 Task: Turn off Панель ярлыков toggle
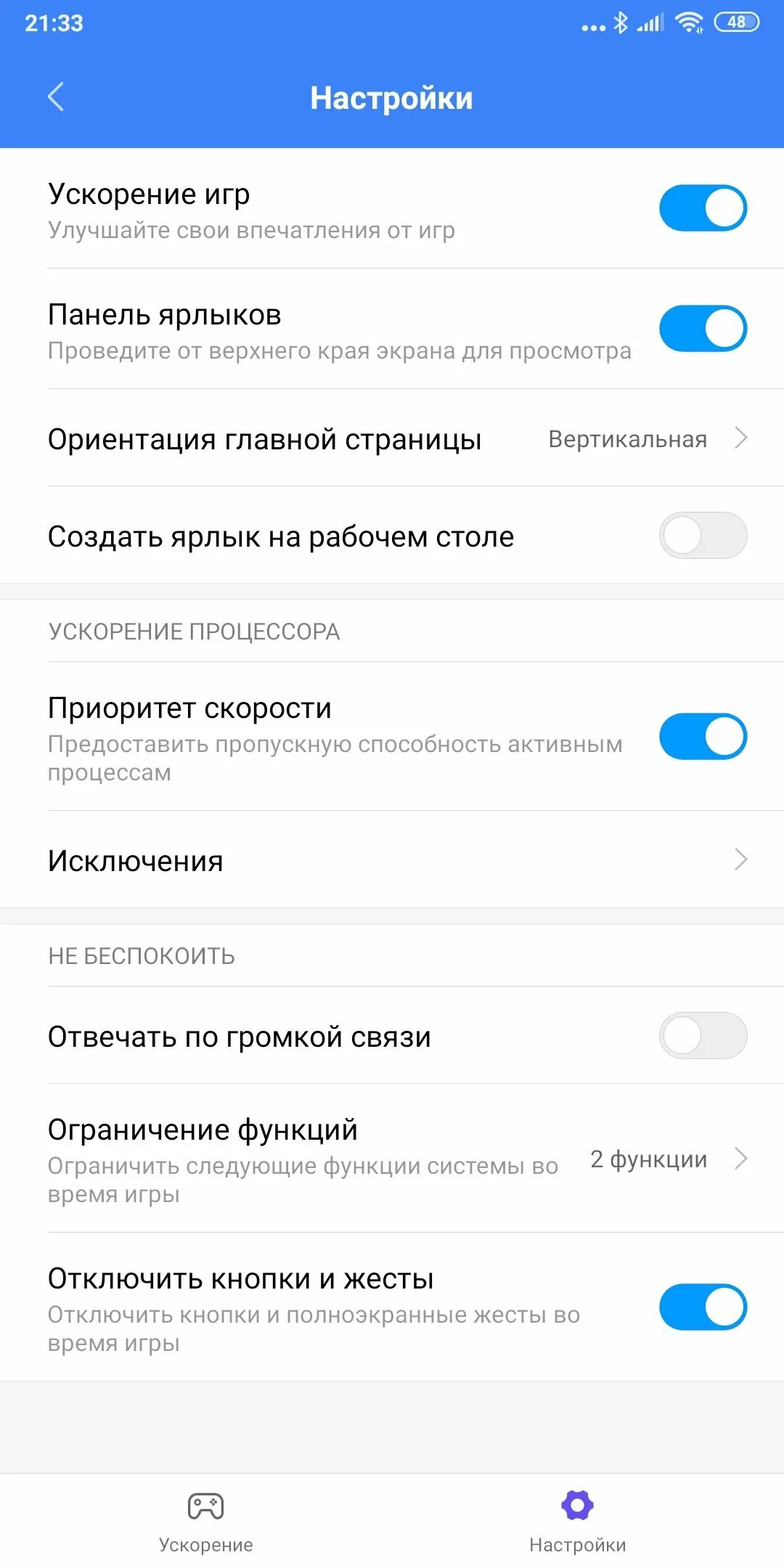(x=702, y=329)
